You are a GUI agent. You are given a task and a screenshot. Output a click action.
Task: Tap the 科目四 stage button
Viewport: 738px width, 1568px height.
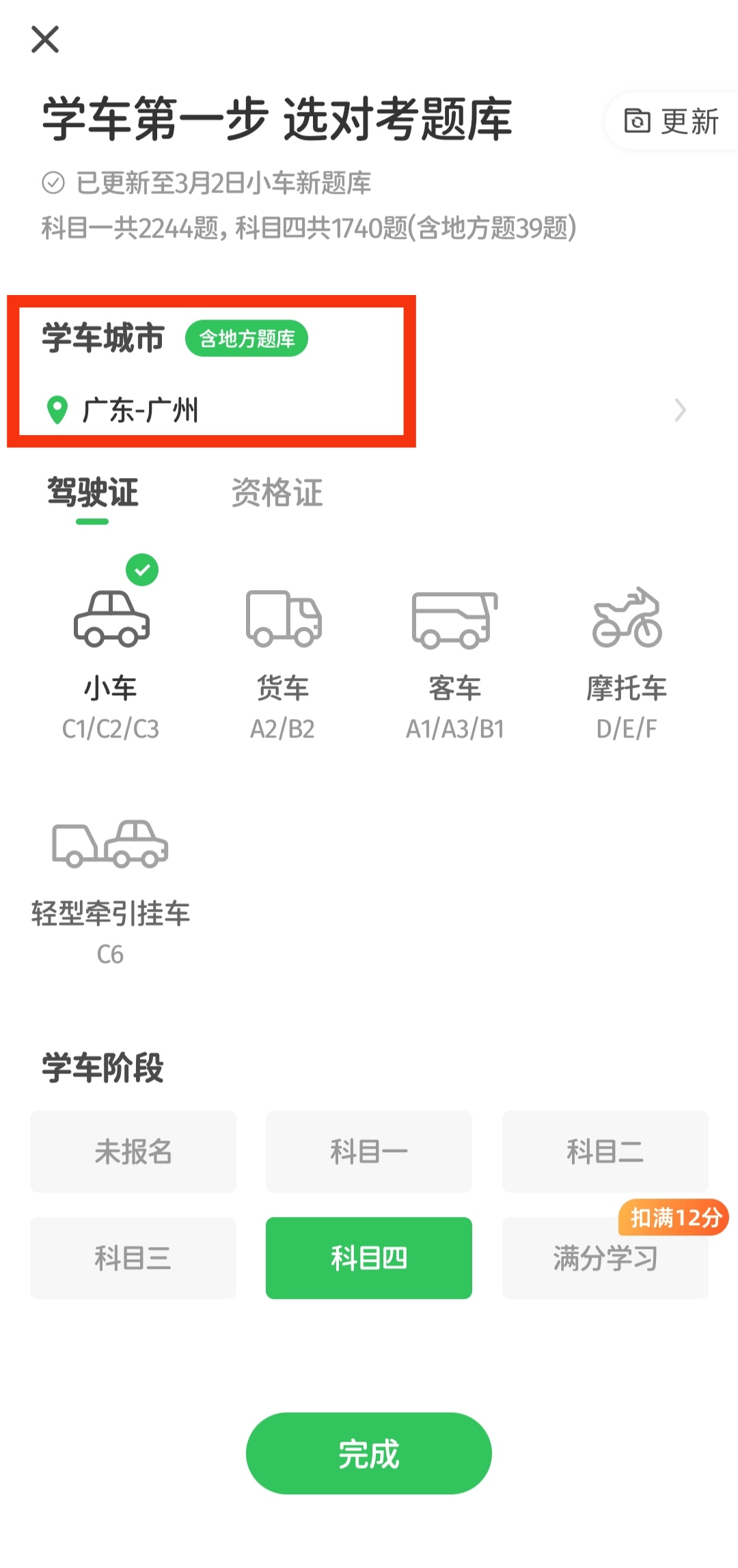click(369, 1258)
